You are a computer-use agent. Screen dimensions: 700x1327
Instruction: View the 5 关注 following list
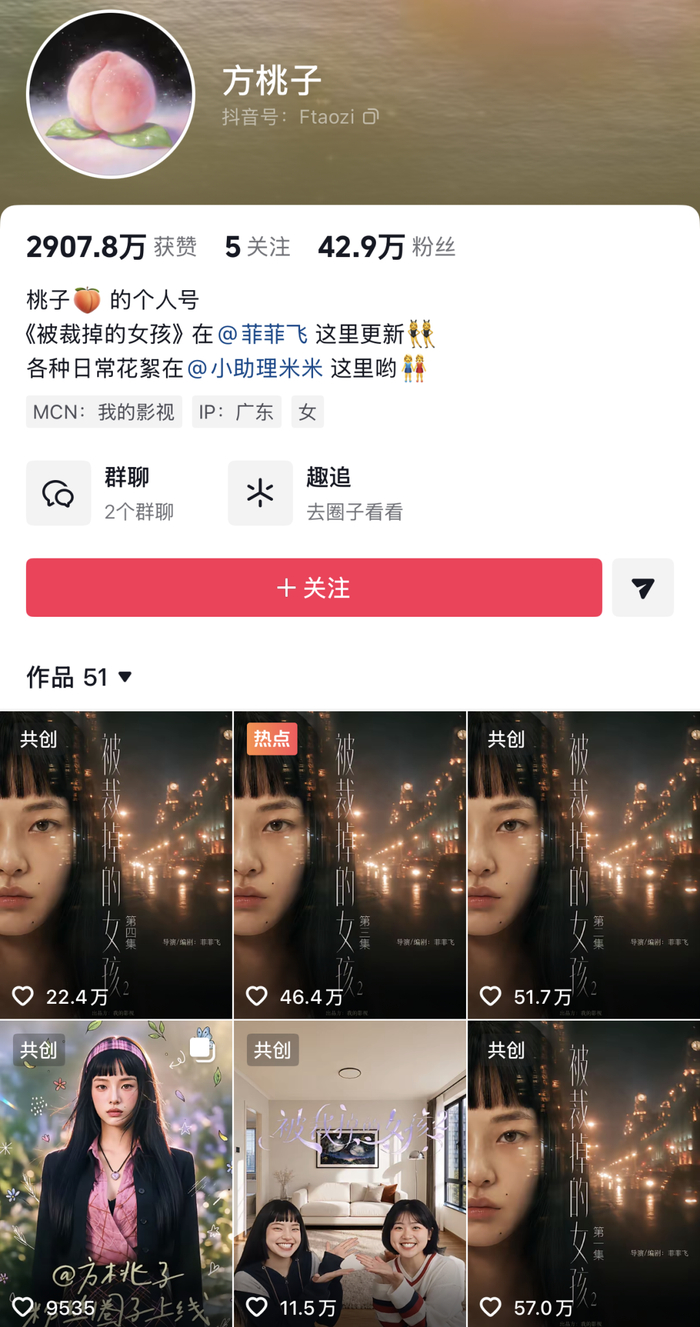point(257,247)
